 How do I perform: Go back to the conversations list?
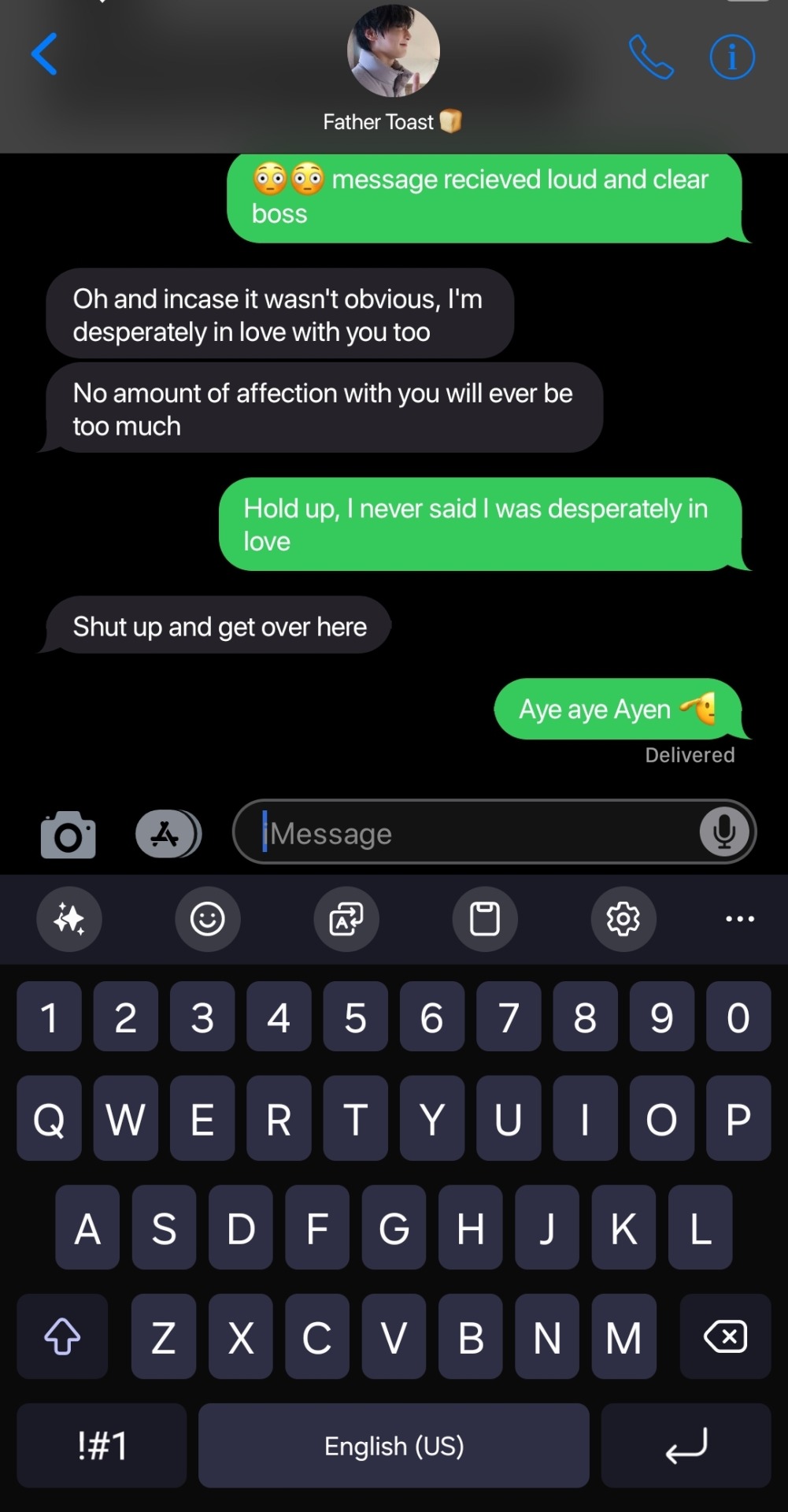point(44,54)
